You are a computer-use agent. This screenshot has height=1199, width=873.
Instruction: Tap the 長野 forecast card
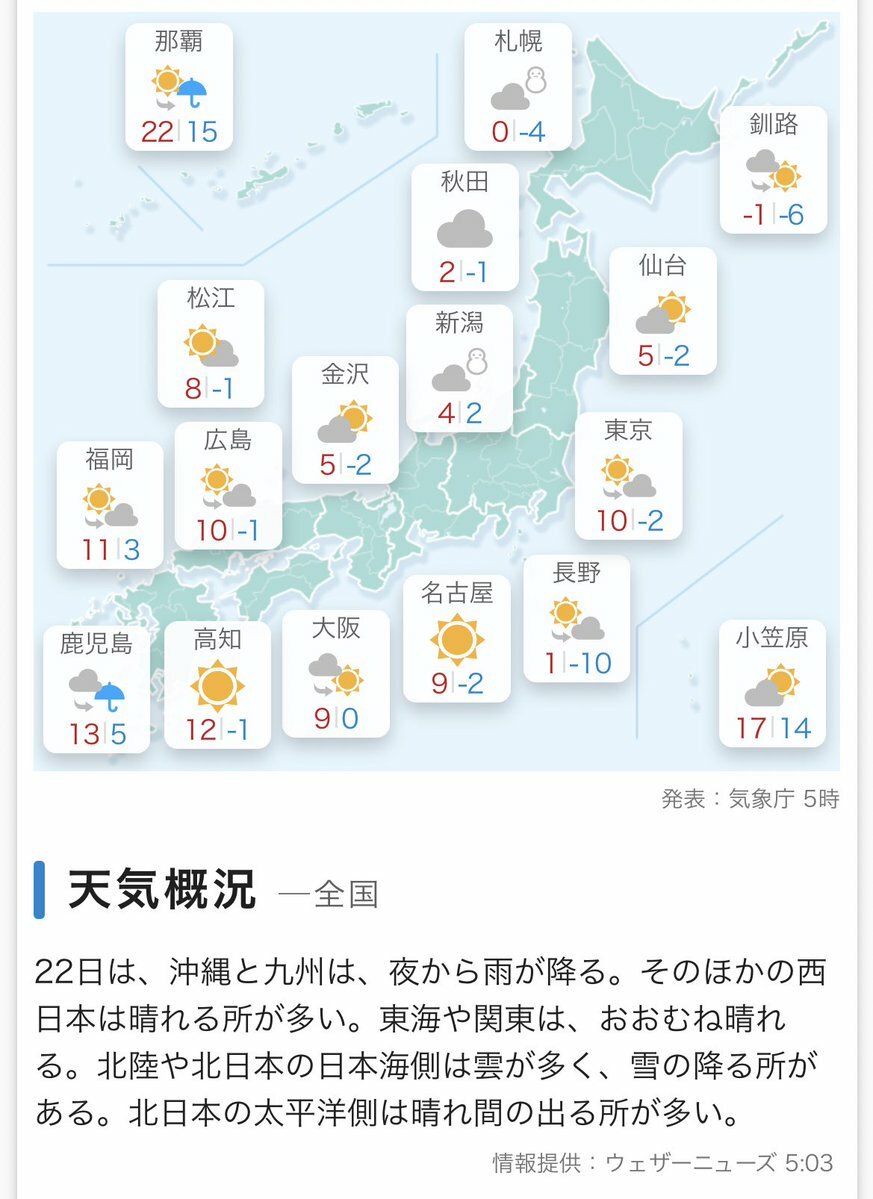[x=577, y=618]
